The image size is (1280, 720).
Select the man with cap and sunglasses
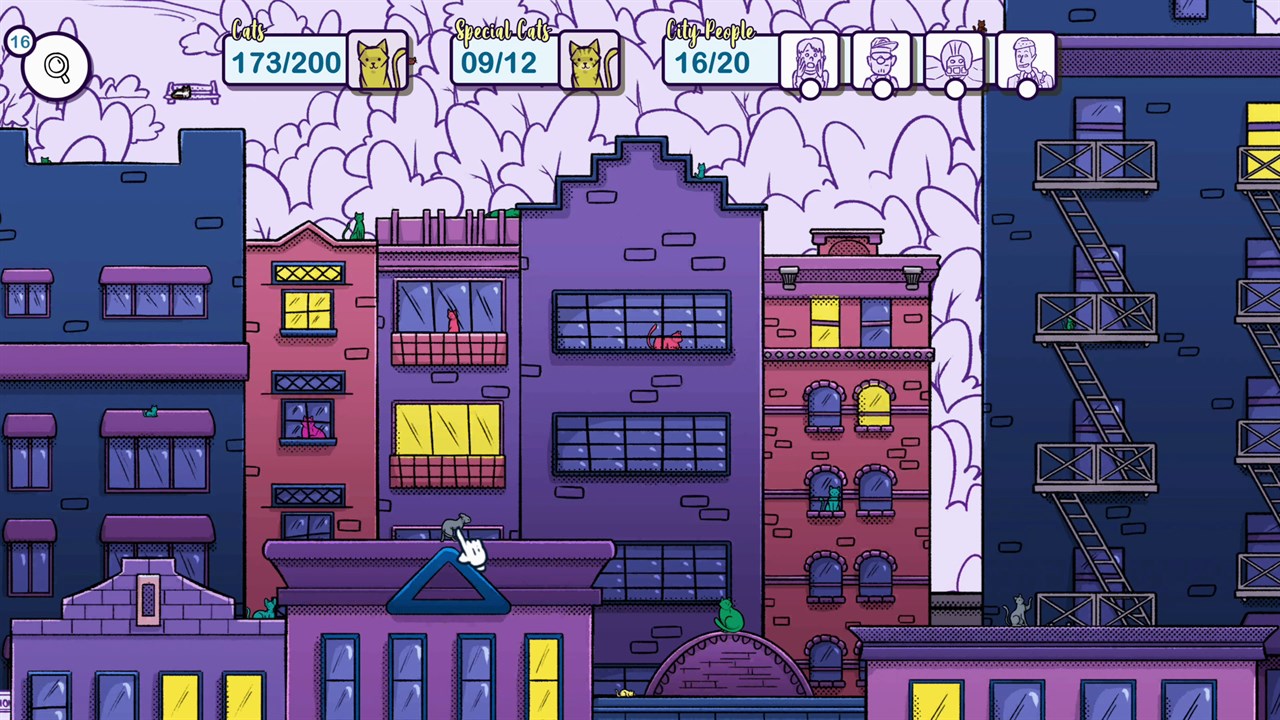click(x=881, y=61)
